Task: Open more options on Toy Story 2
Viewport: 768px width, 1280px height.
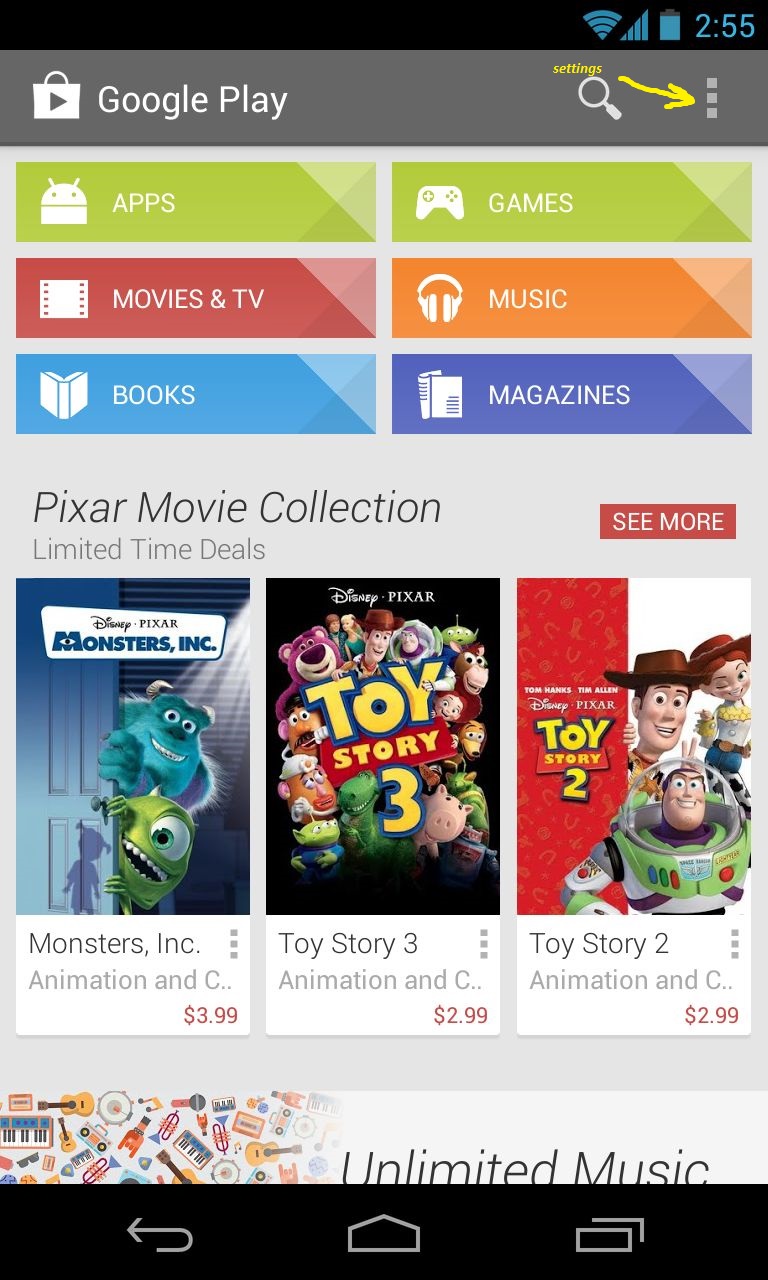Action: click(x=734, y=944)
